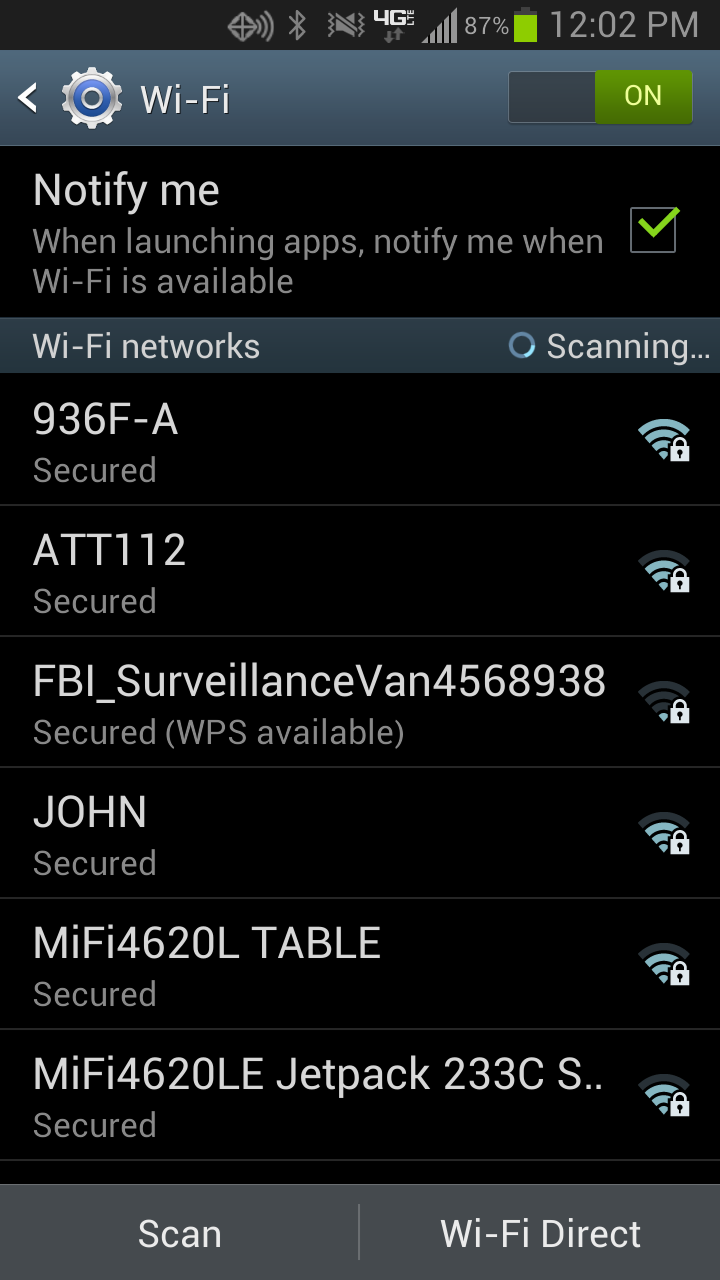The width and height of the screenshot is (720, 1280).
Task: Go back from Wi-Fi settings
Action: point(30,98)
